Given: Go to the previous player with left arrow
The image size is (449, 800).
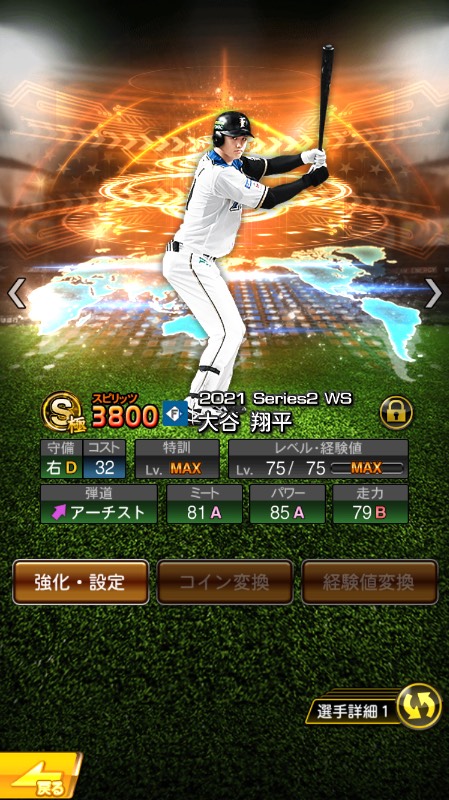Looking at the screenshot, I should 16,293.
